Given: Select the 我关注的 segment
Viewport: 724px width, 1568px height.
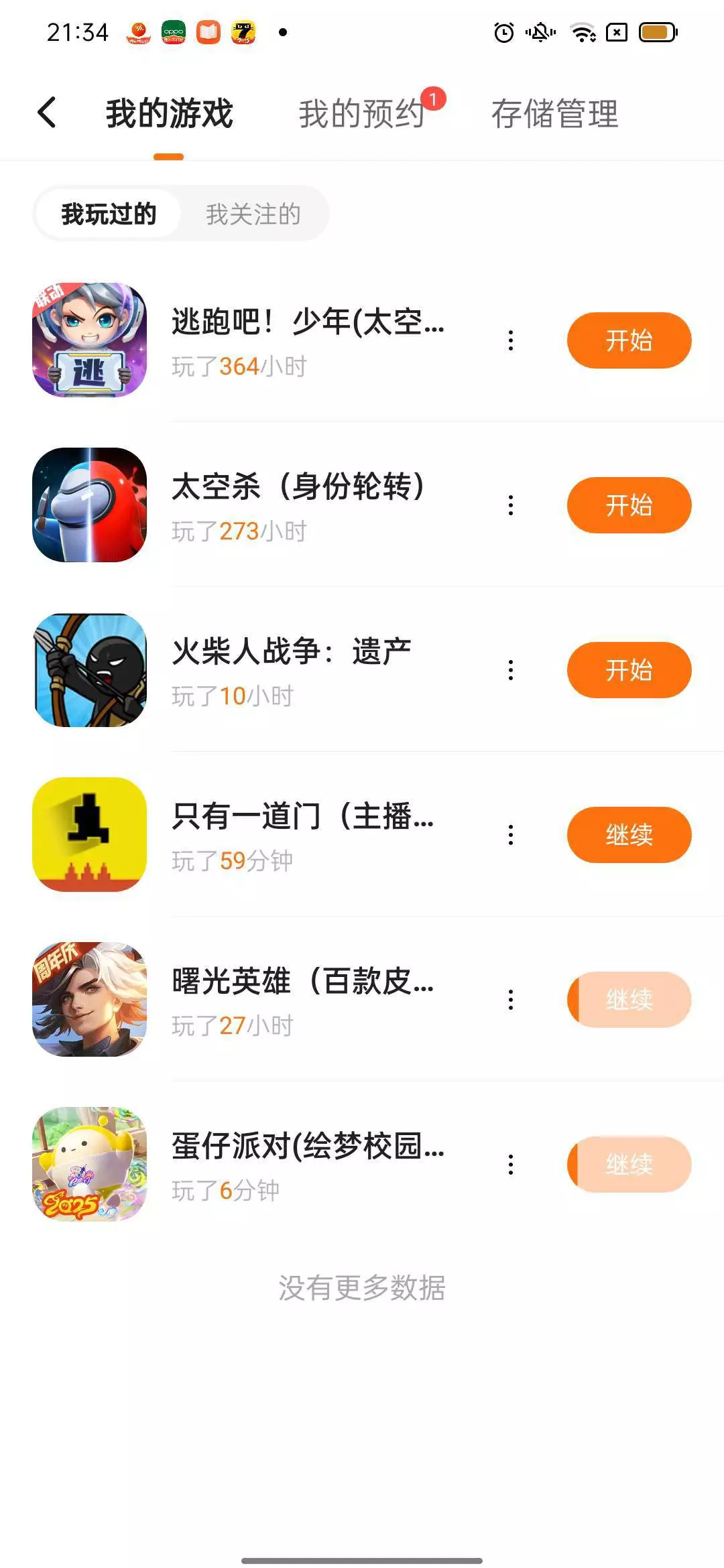Looking at the screenshot, I should (x=253, y=214).
